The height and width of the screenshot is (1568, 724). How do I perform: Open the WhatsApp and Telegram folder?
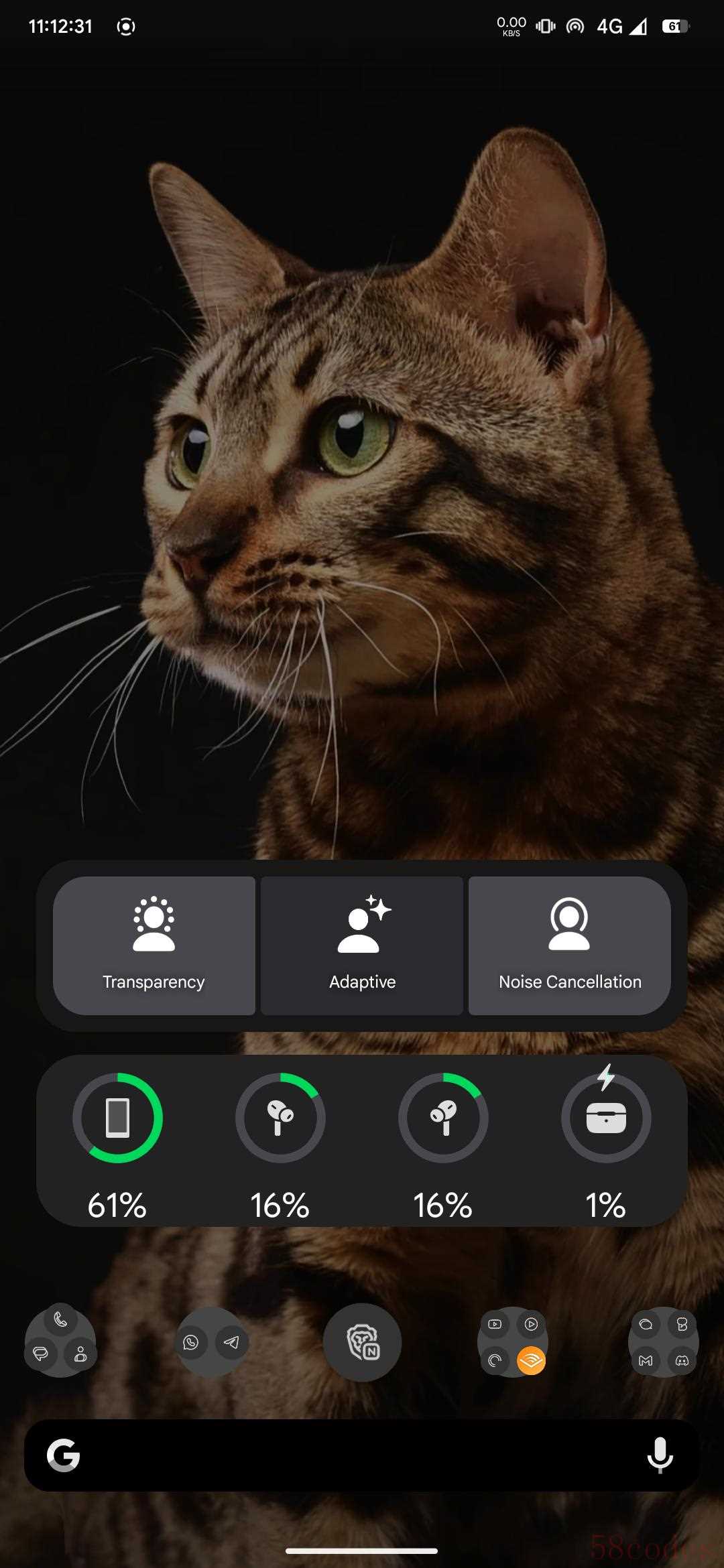pos(211,1342)
